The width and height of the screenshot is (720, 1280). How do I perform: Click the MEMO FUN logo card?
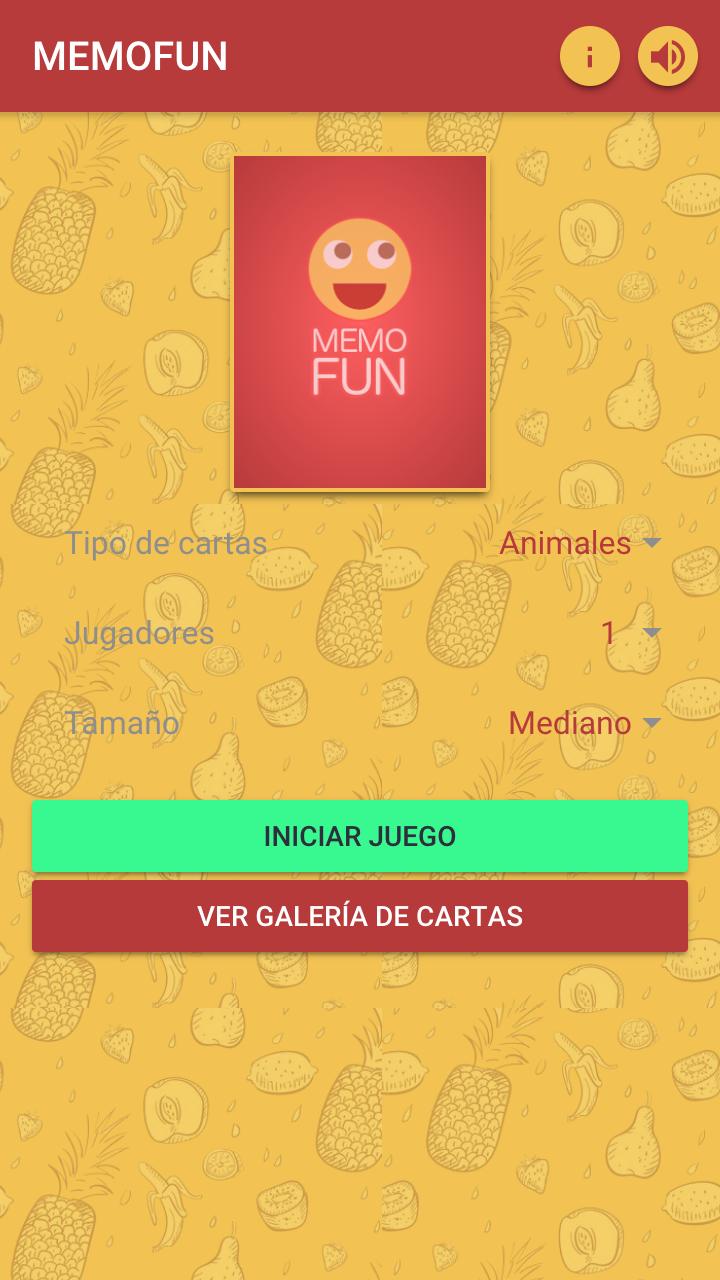(359, 322)
